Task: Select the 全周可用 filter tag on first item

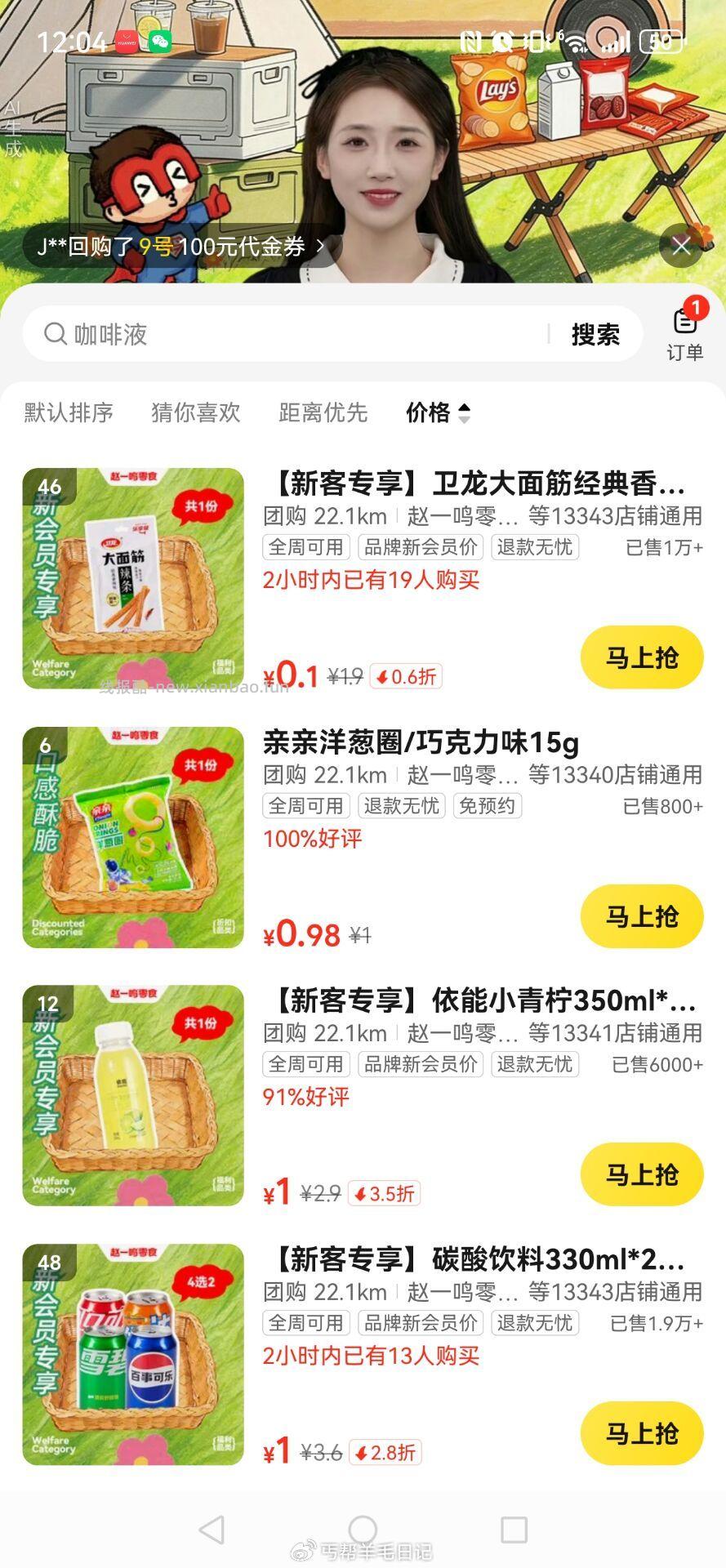Action: point(305,547)
